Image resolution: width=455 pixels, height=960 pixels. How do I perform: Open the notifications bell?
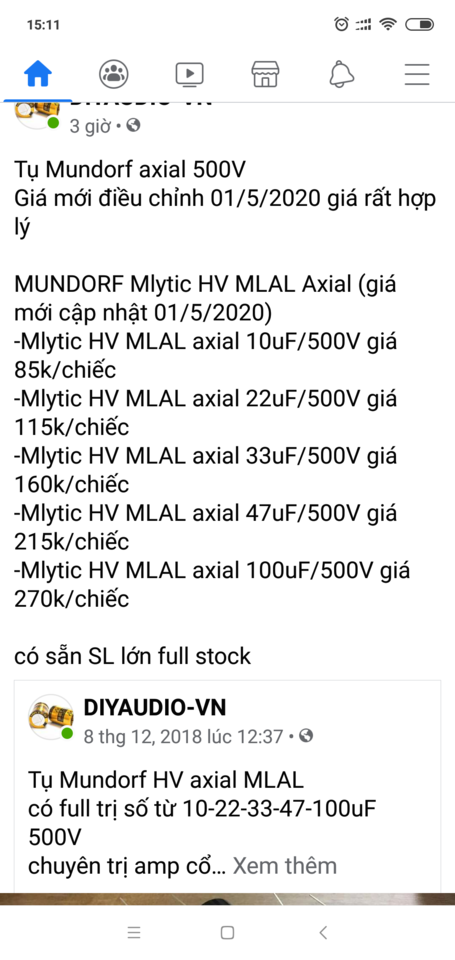[342, 74]
